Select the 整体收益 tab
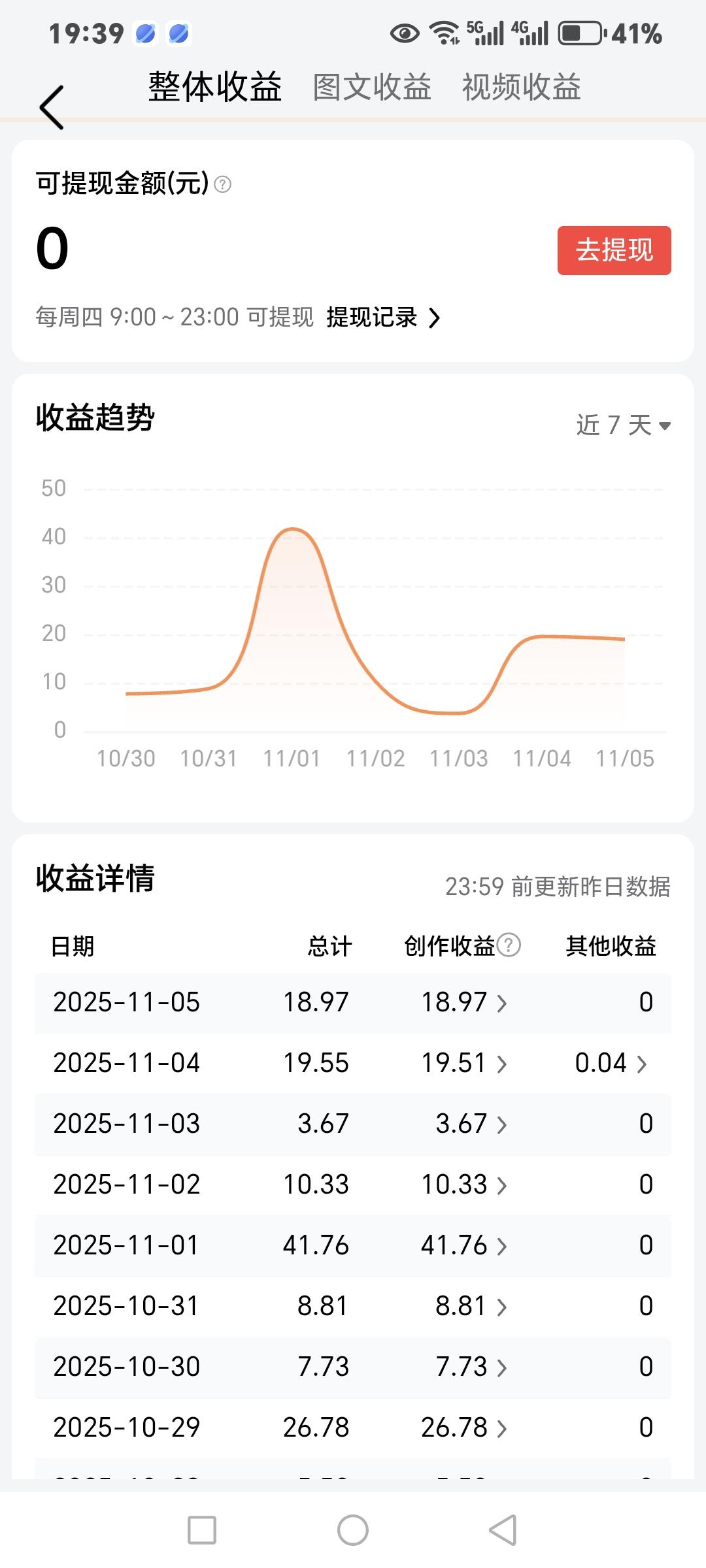 215,87
